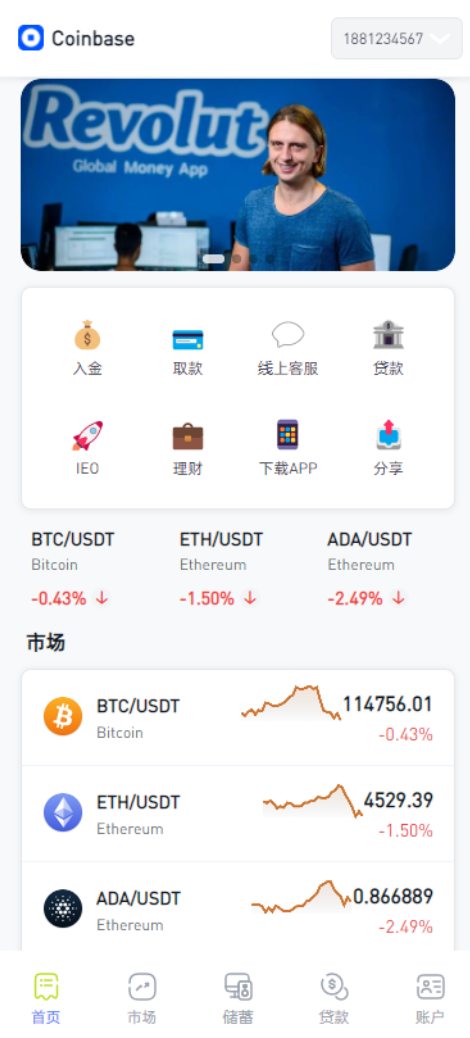Open 理财 wealth management

pyautogui.click(x=188, y=448)
